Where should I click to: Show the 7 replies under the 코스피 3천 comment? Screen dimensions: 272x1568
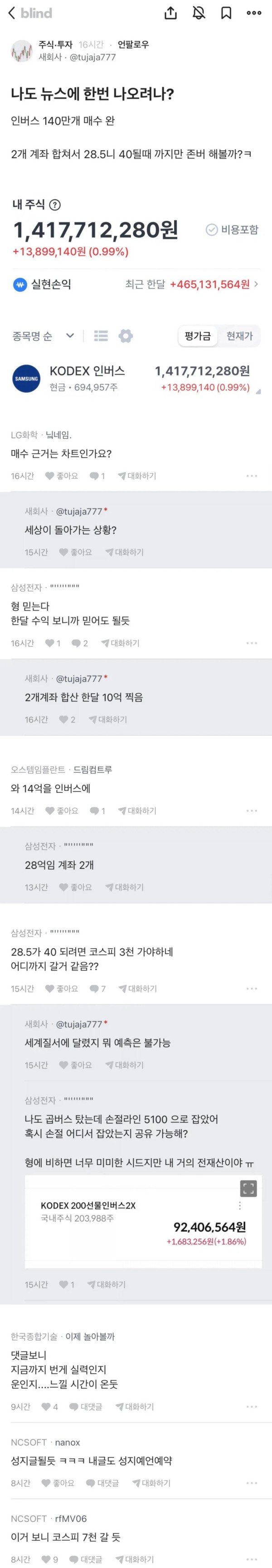click(97, 988)
